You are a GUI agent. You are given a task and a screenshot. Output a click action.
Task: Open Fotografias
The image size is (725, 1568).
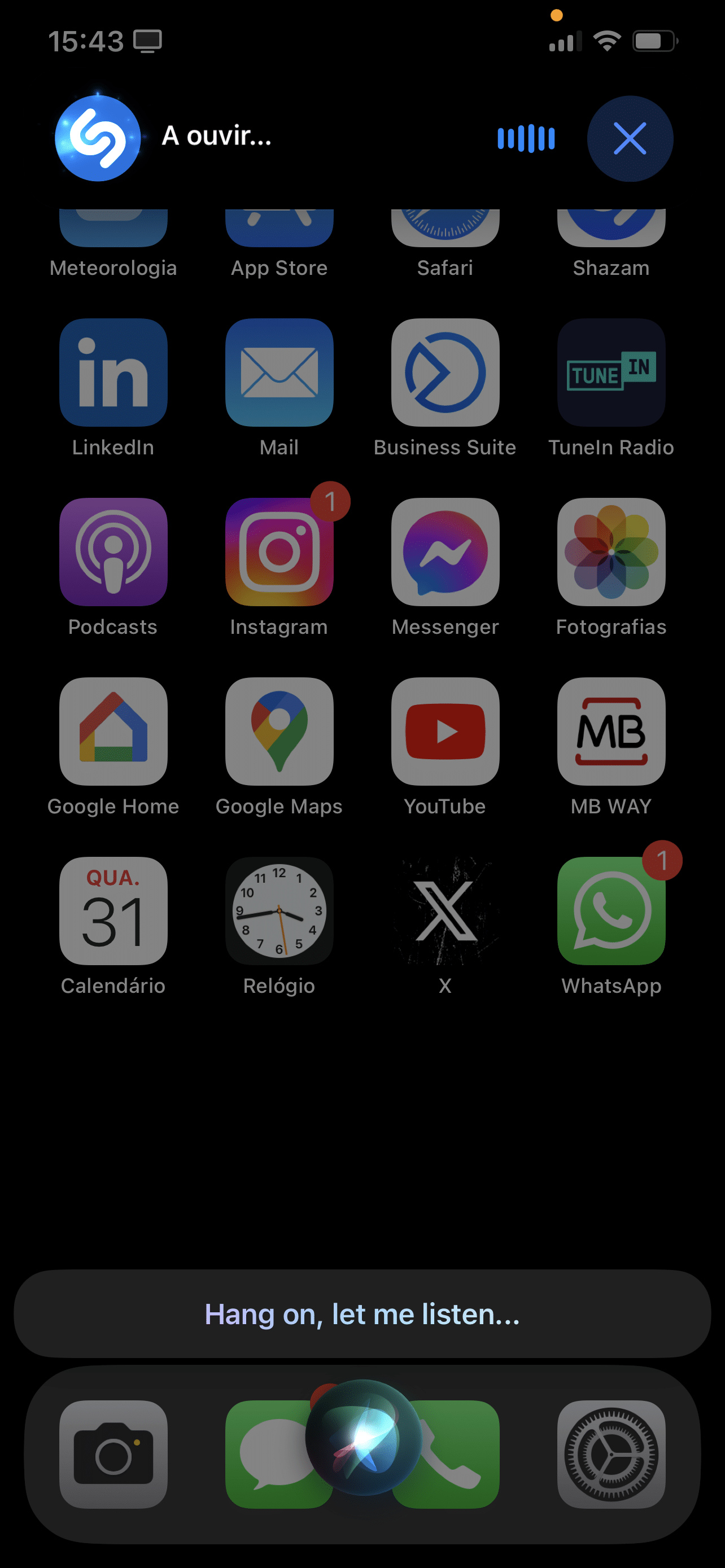point(611,551)
